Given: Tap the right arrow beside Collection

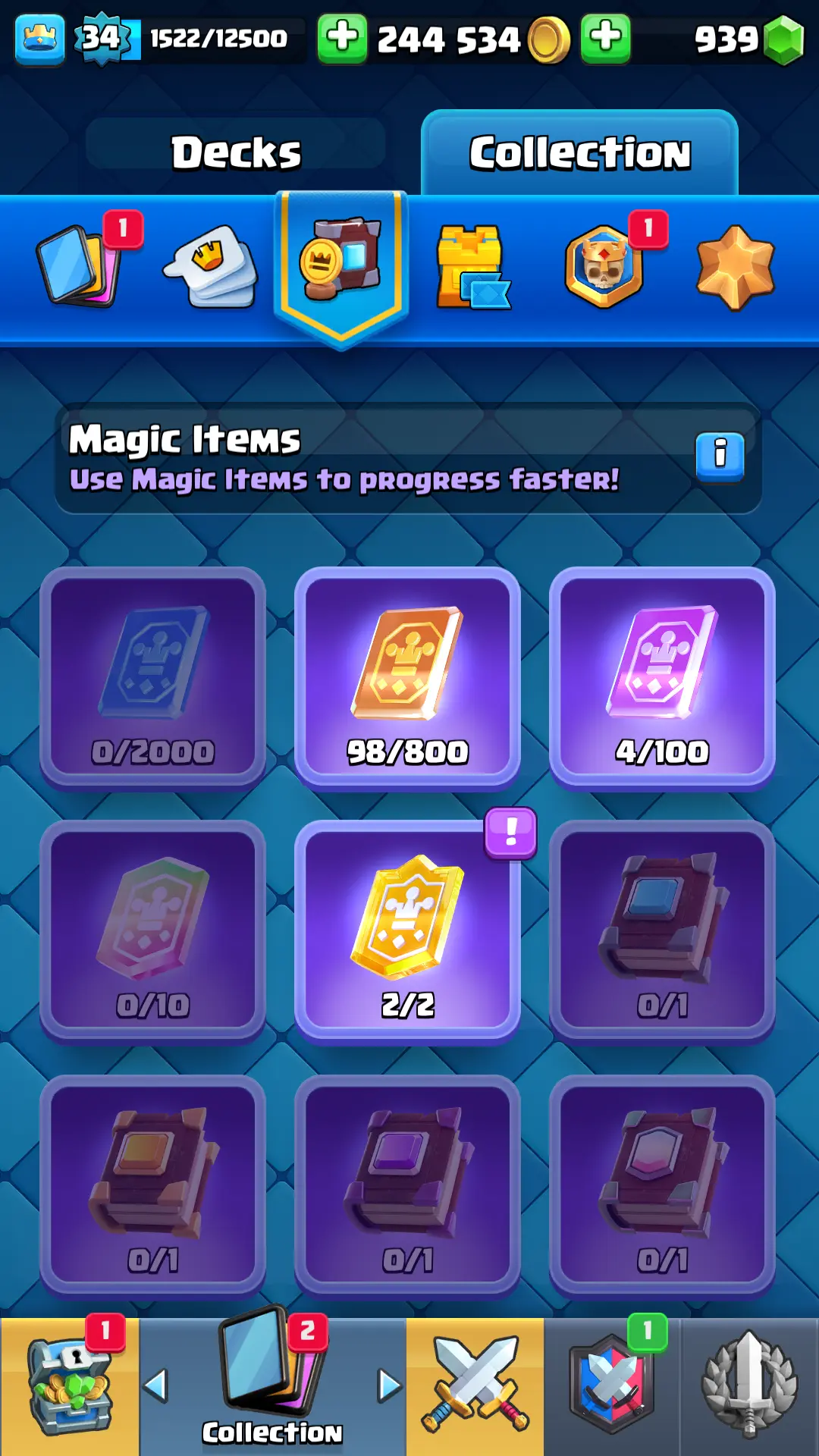Looking at the screenshot, I should (390, 1385).
